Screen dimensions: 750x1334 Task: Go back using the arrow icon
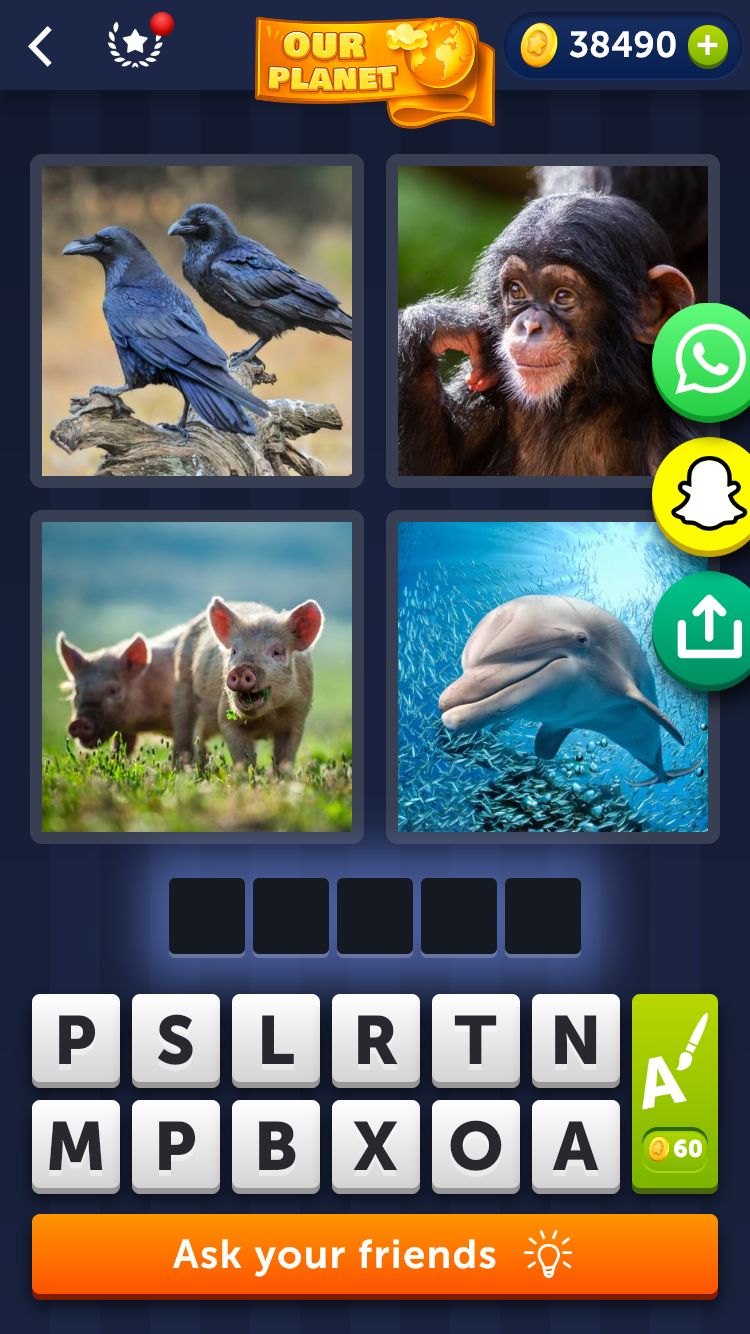40,47
